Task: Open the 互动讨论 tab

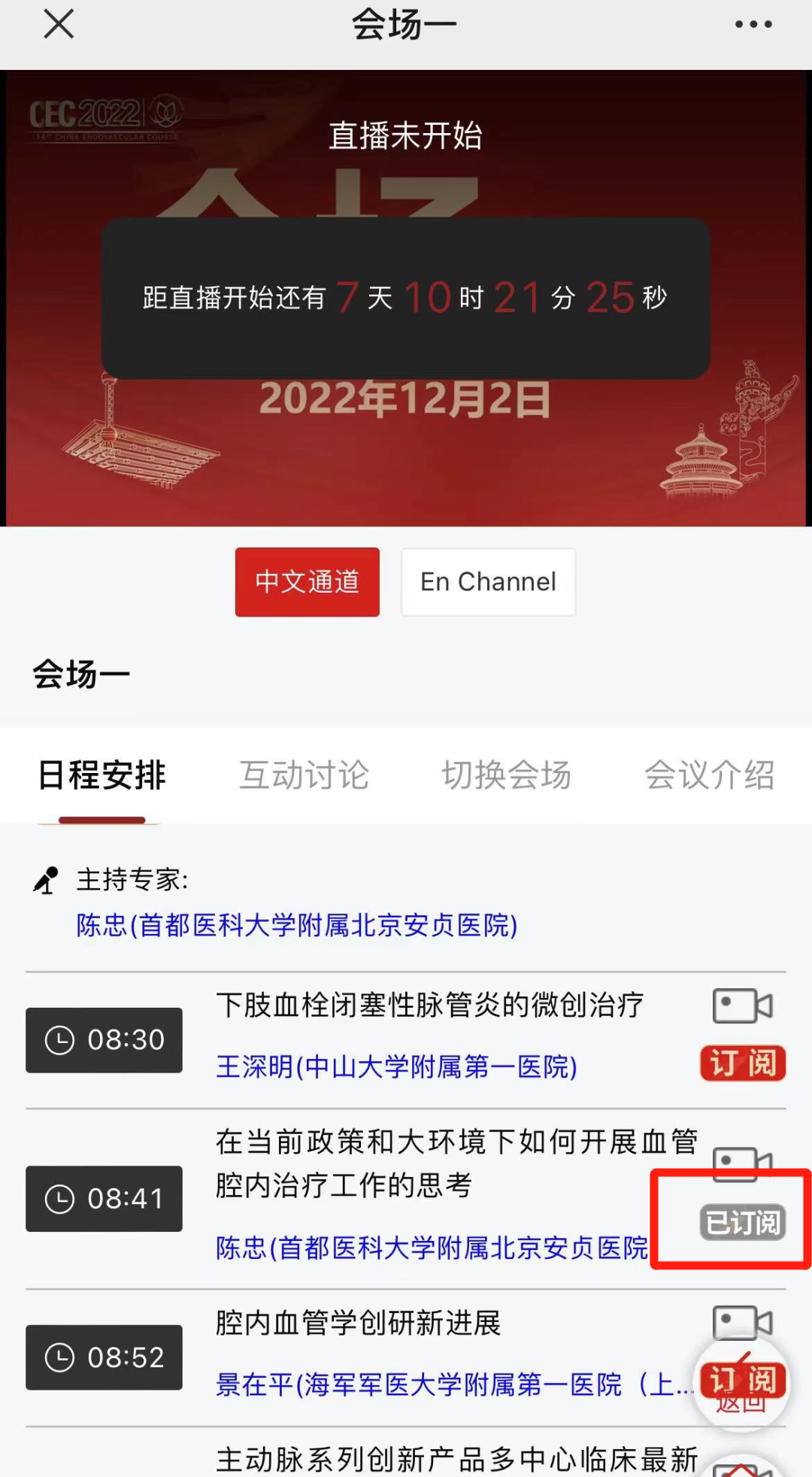Action: coord(304,776)
